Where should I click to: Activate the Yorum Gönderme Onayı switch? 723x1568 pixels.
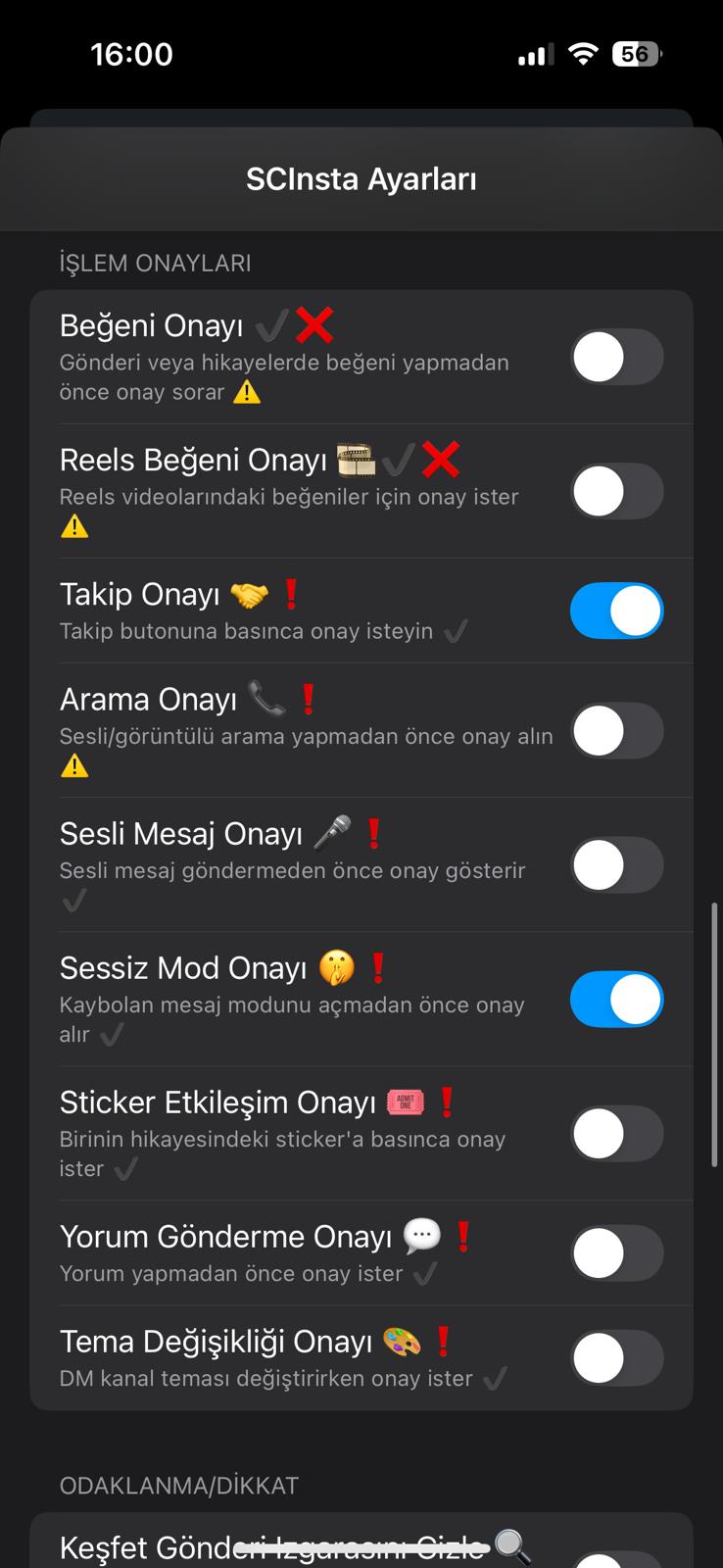616,1253
